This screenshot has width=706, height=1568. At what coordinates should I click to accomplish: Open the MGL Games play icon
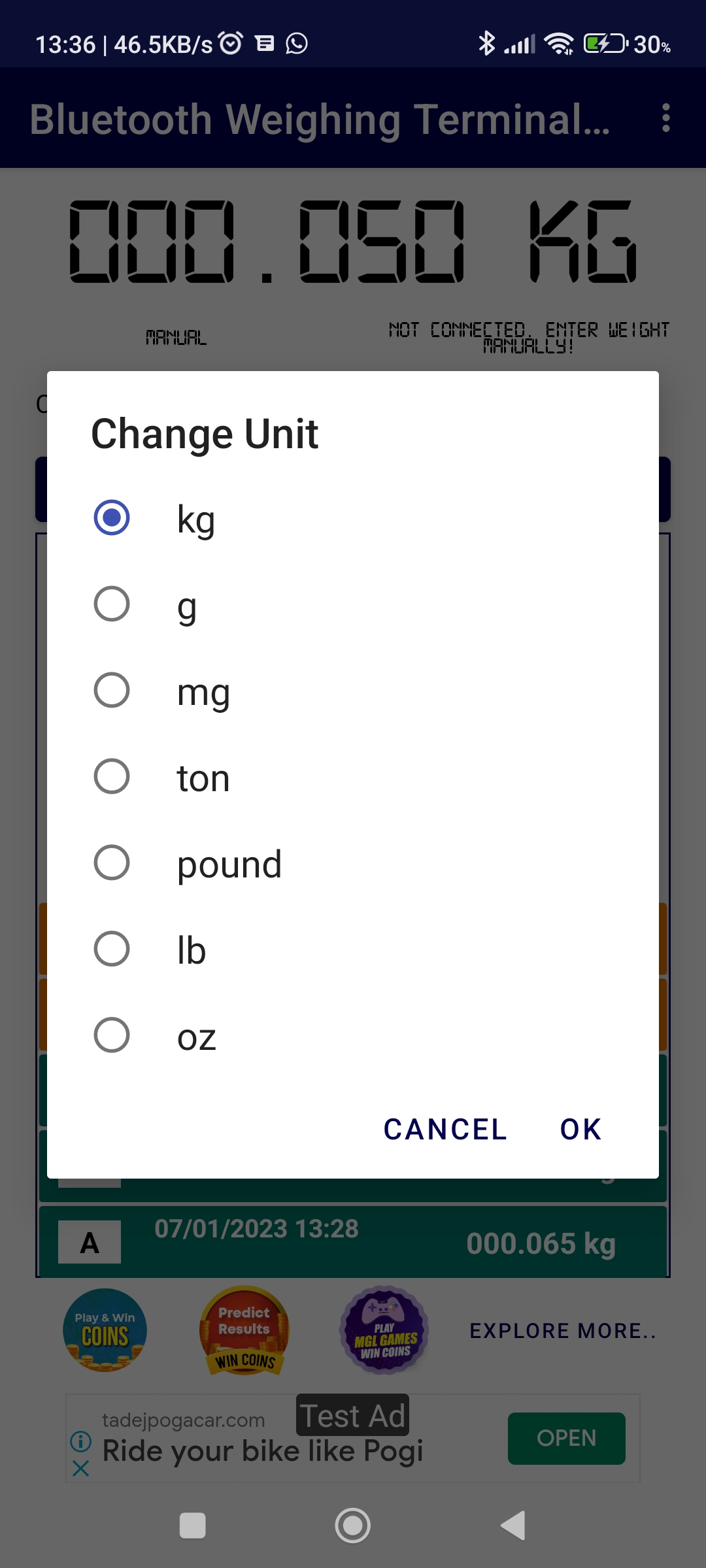(384, 1331)
